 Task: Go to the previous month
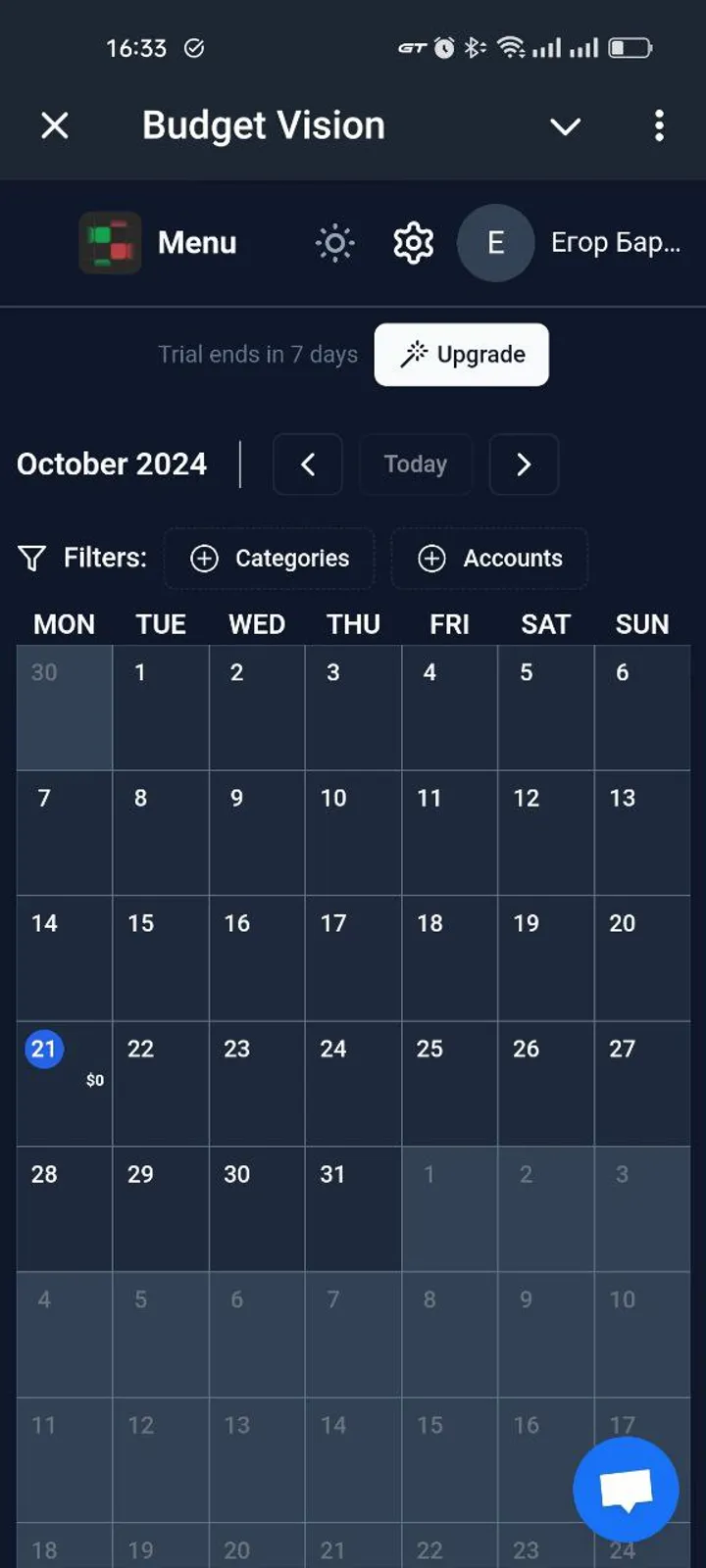point(308,465)
